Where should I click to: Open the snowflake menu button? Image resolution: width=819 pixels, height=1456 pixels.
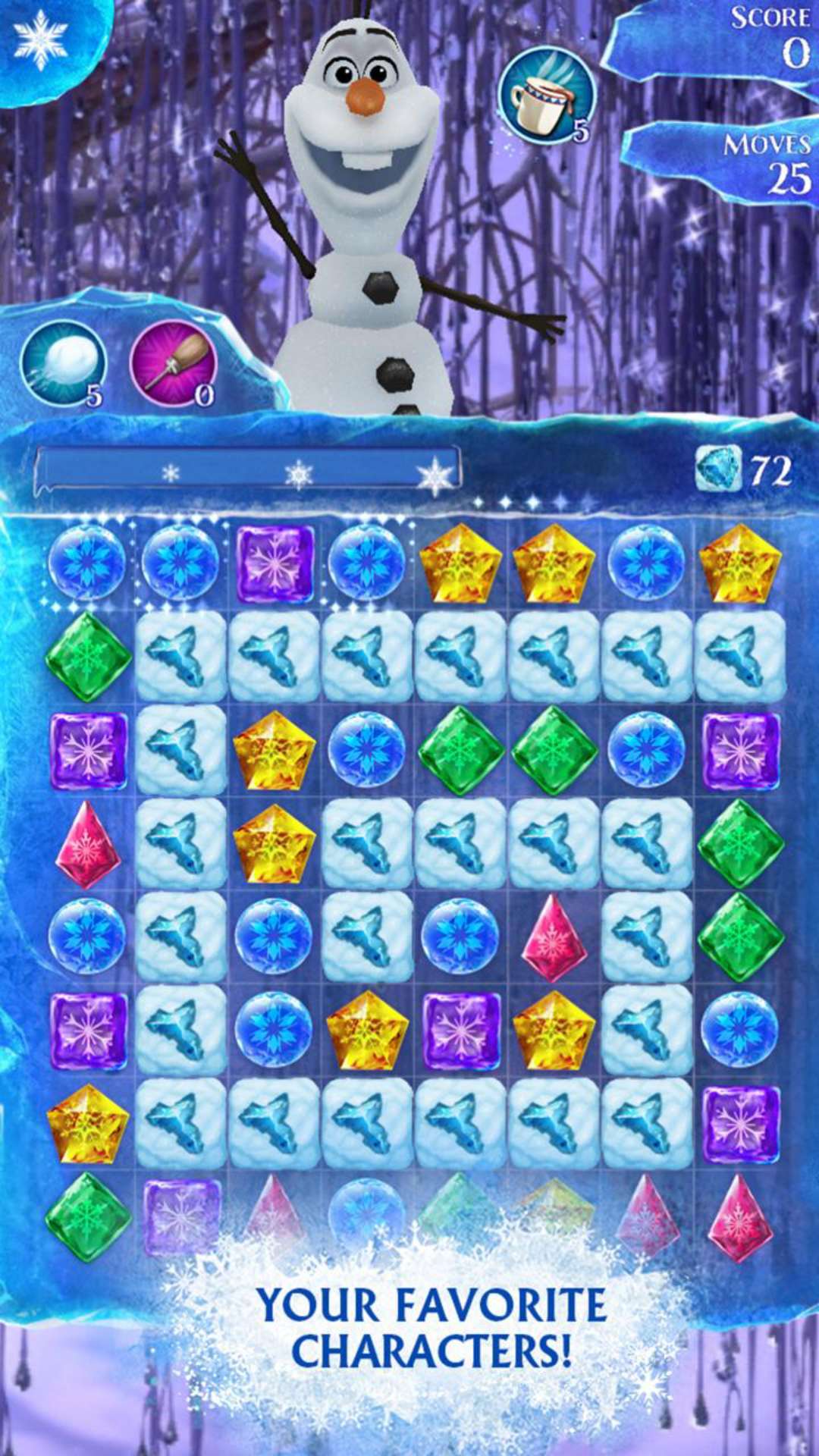[41, 39]
